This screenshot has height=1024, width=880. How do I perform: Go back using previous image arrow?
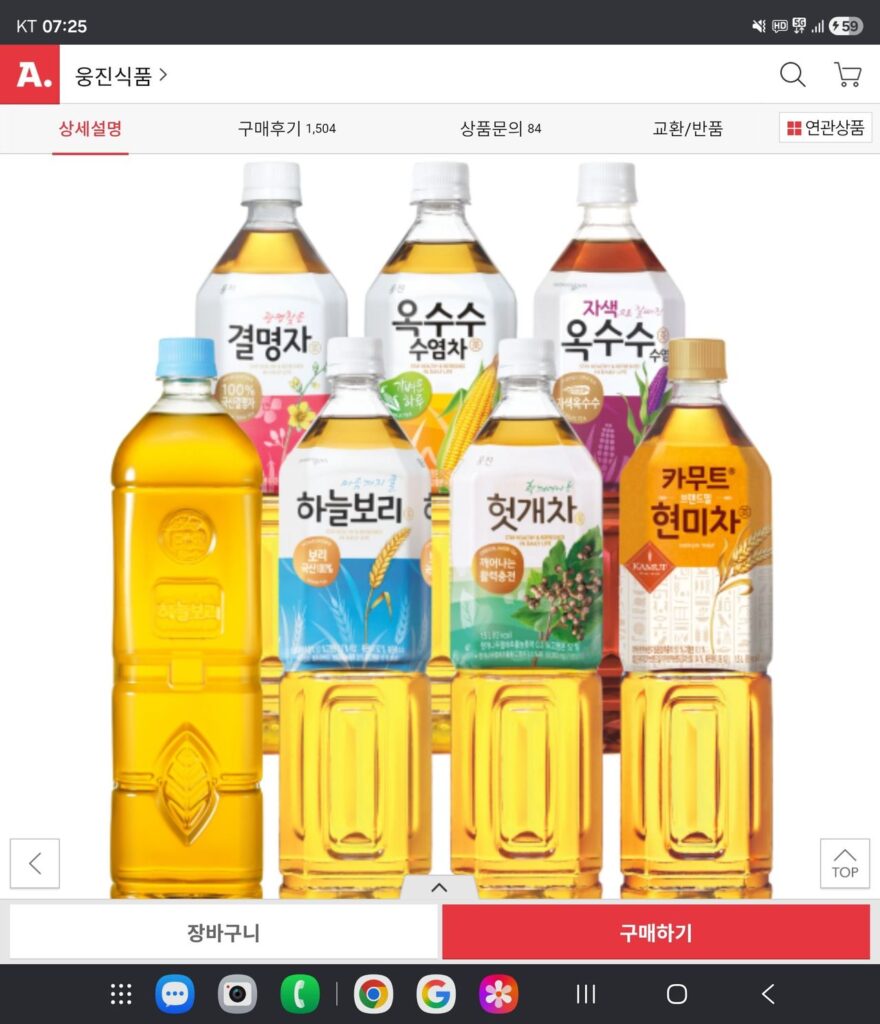(x=34, y=863)
